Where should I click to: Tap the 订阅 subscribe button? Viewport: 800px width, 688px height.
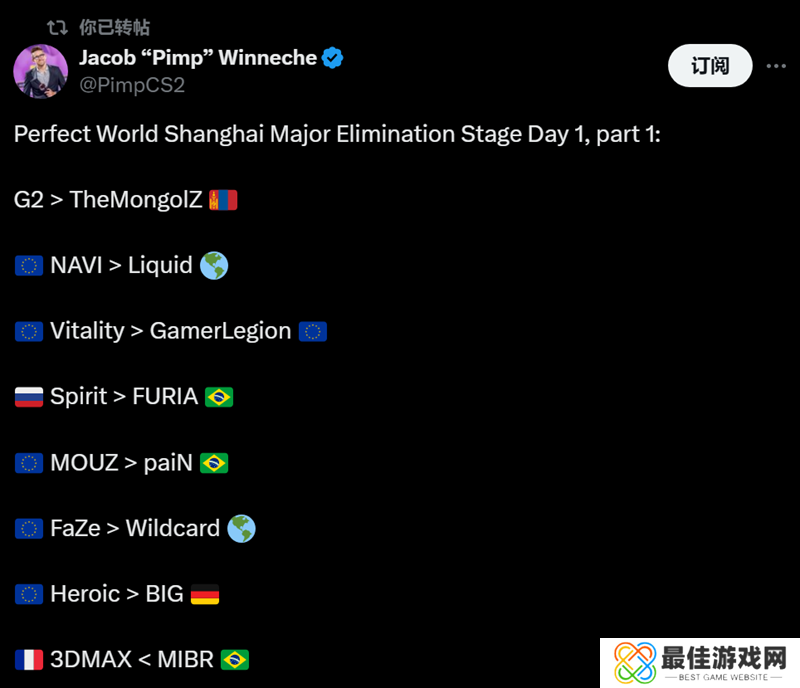click(x=710, y=66)
